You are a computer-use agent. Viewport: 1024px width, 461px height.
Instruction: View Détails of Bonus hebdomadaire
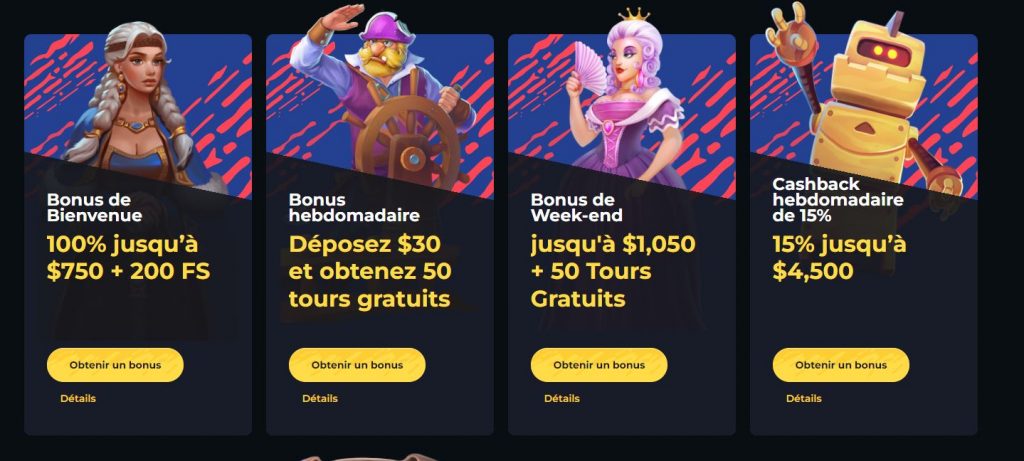point(320,398)
